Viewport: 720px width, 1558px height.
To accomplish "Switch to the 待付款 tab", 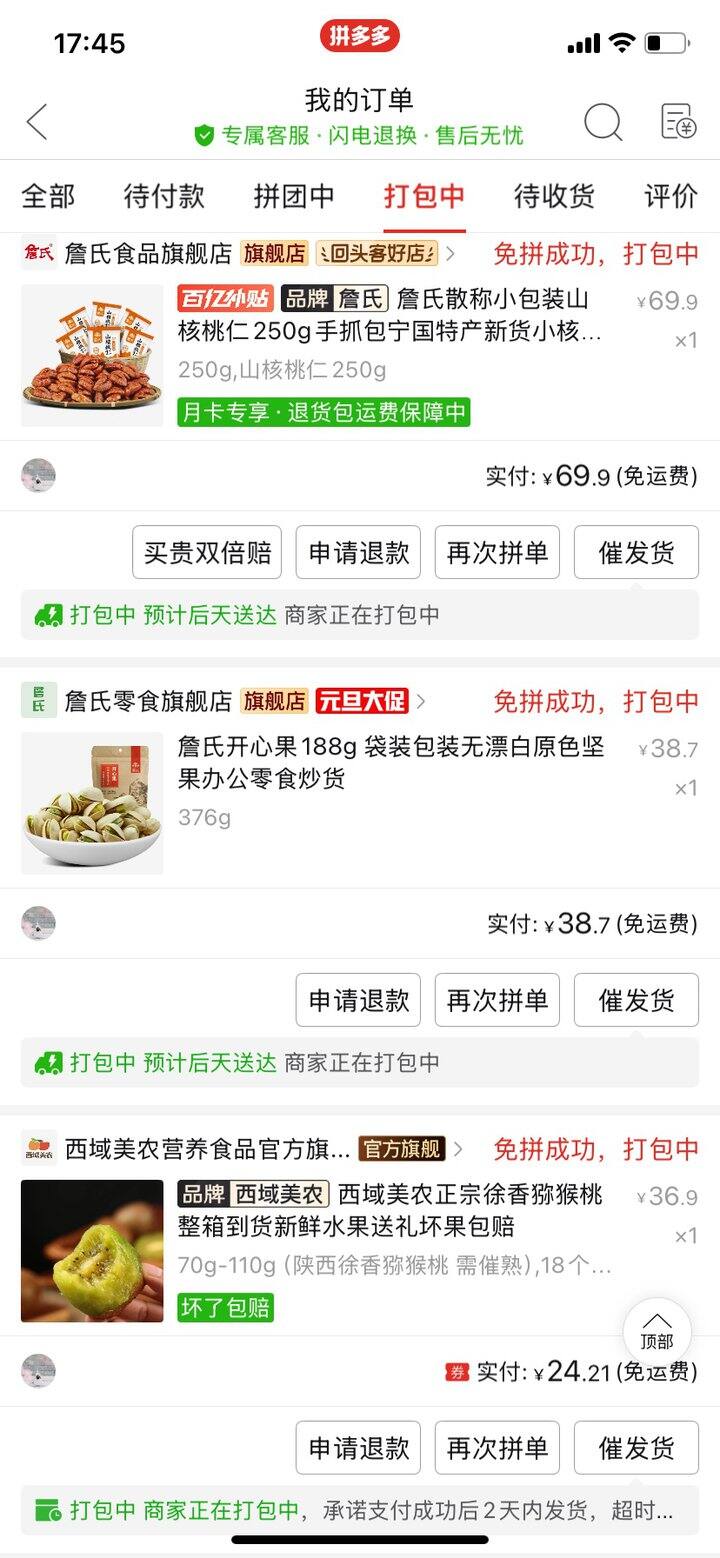I will click(164, 196).
